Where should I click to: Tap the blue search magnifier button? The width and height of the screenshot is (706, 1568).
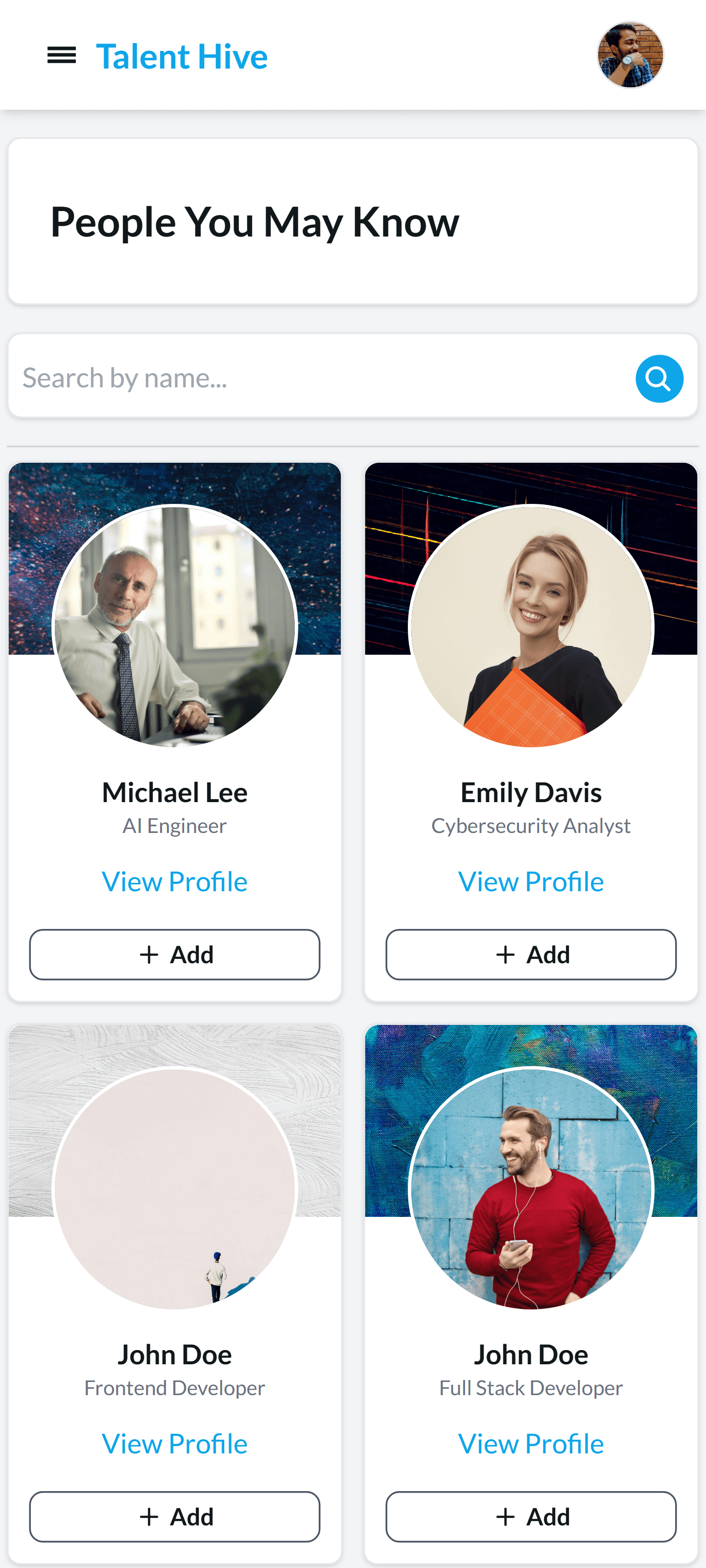(659, 379)
